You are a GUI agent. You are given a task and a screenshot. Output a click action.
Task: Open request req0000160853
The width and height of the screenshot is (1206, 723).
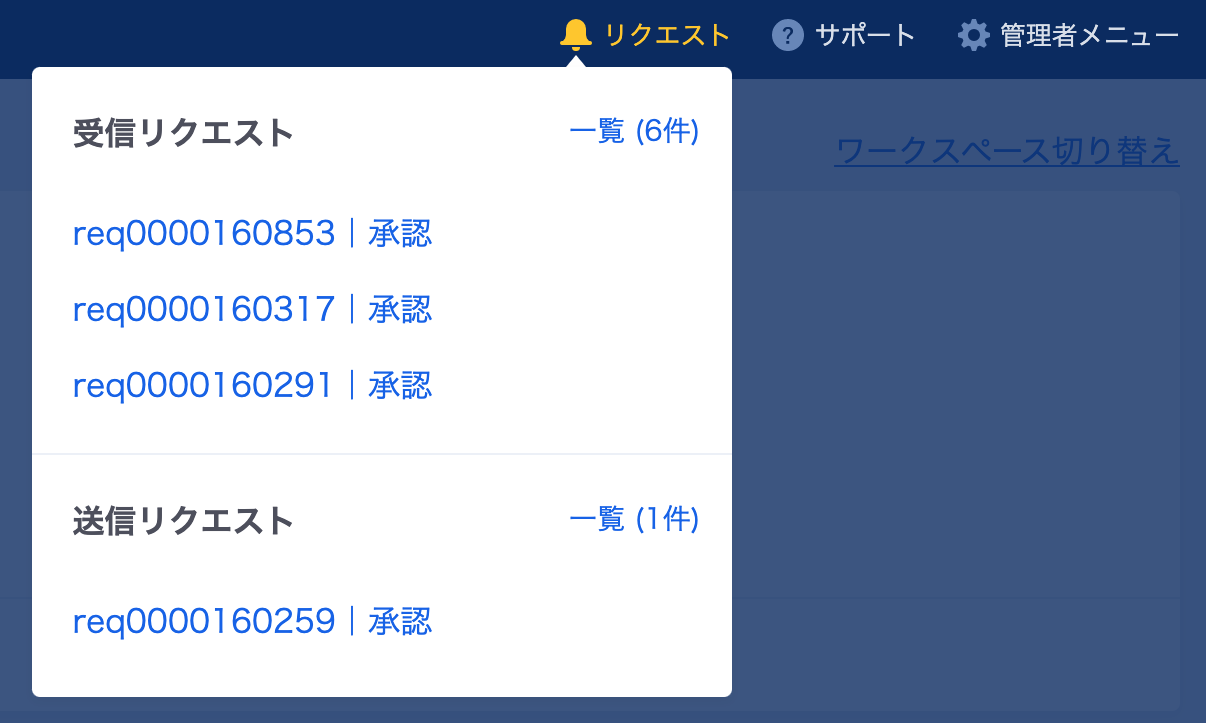252,234
